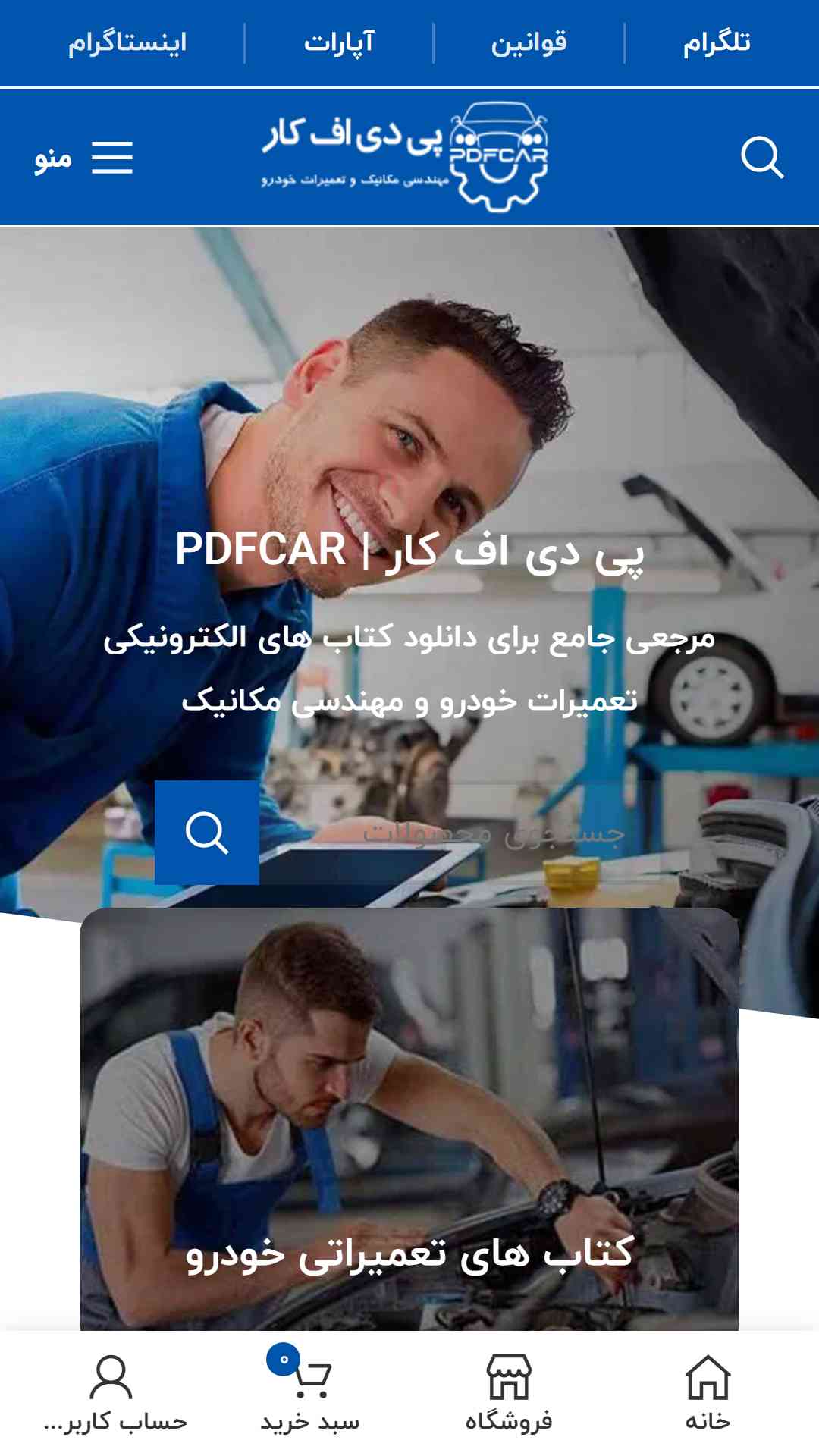Submit search with blue magnifier button
Screen dimensions: 819x1456
[207, 833]
